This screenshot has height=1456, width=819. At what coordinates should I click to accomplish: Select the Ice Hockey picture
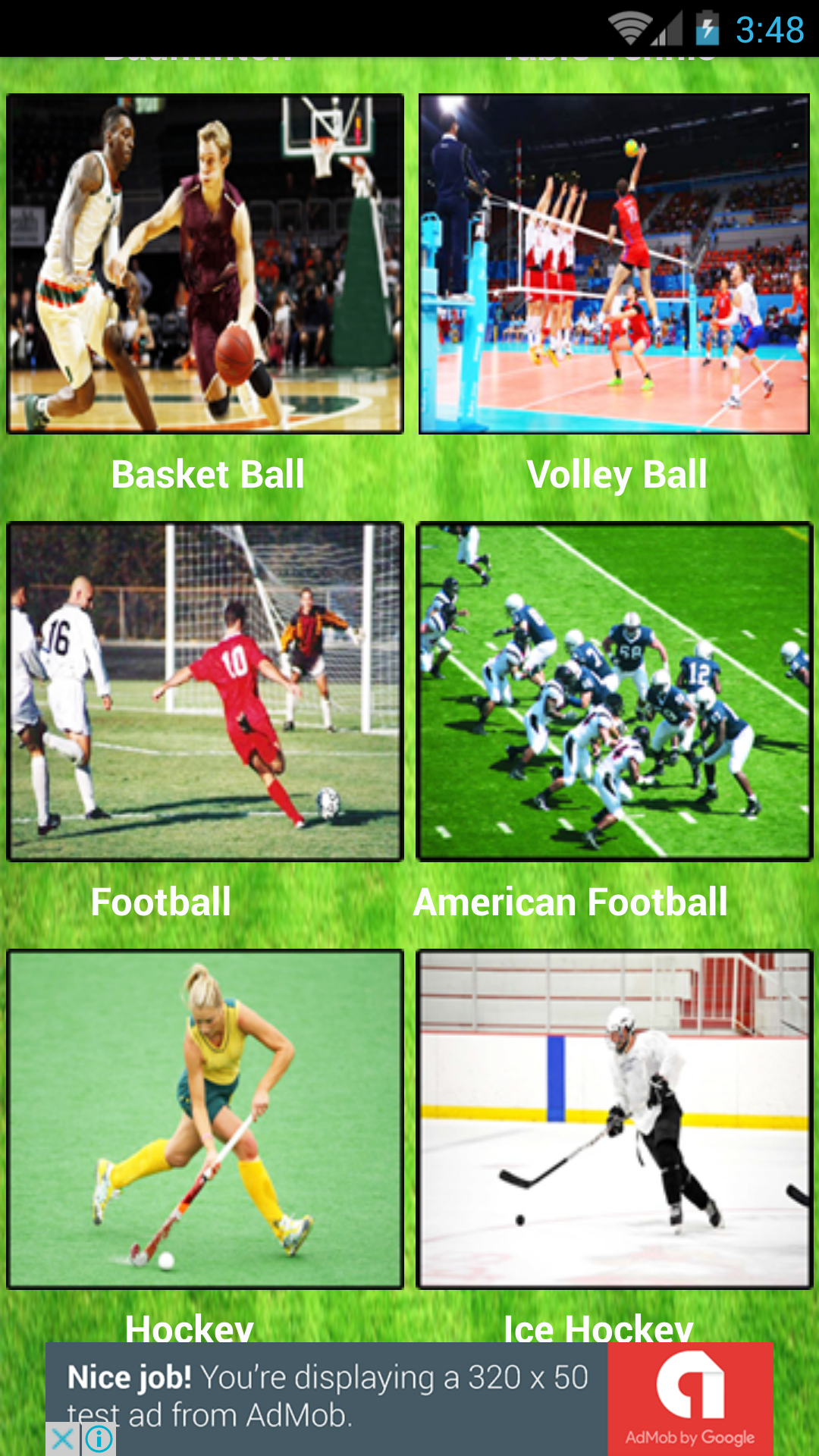pos(614,1119)
